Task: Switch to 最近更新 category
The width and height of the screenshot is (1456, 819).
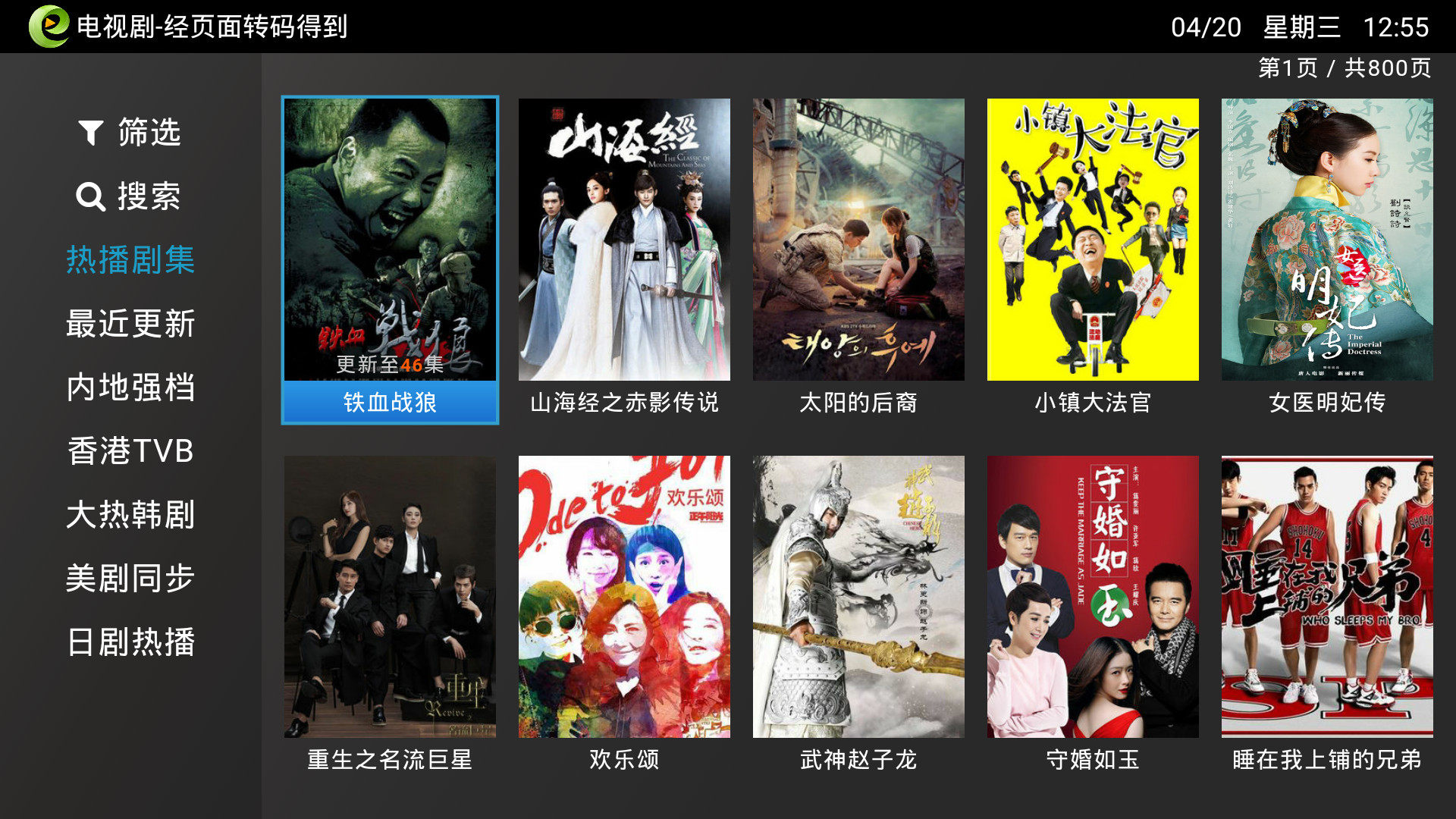Action: pyautogui.click(x=130, y=324)
